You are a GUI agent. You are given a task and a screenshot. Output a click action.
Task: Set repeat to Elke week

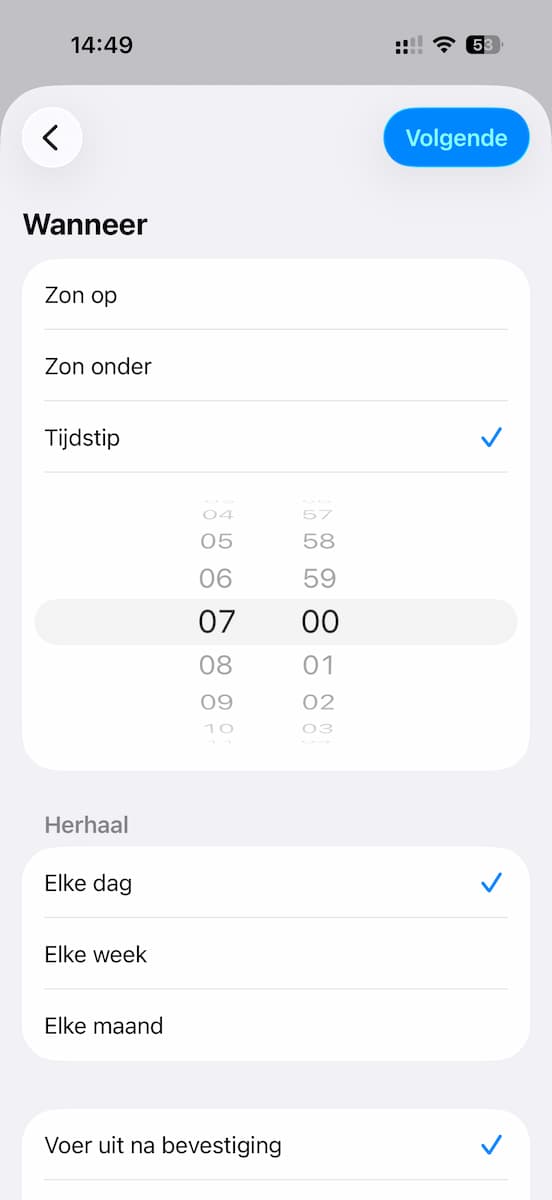(276, 954)
